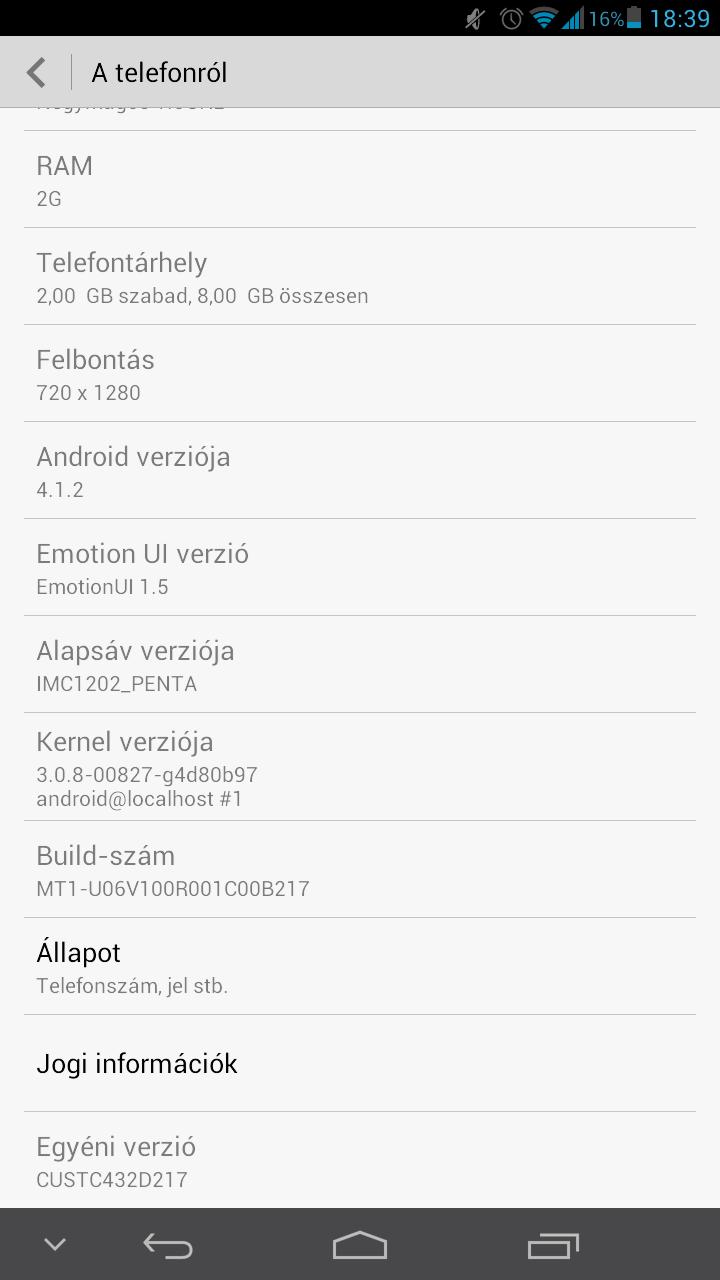Viewport: 720px width, 1280px height.
Task: Tap the Android verziója entry
Action: pyautogui.click(x=360, y=470)
